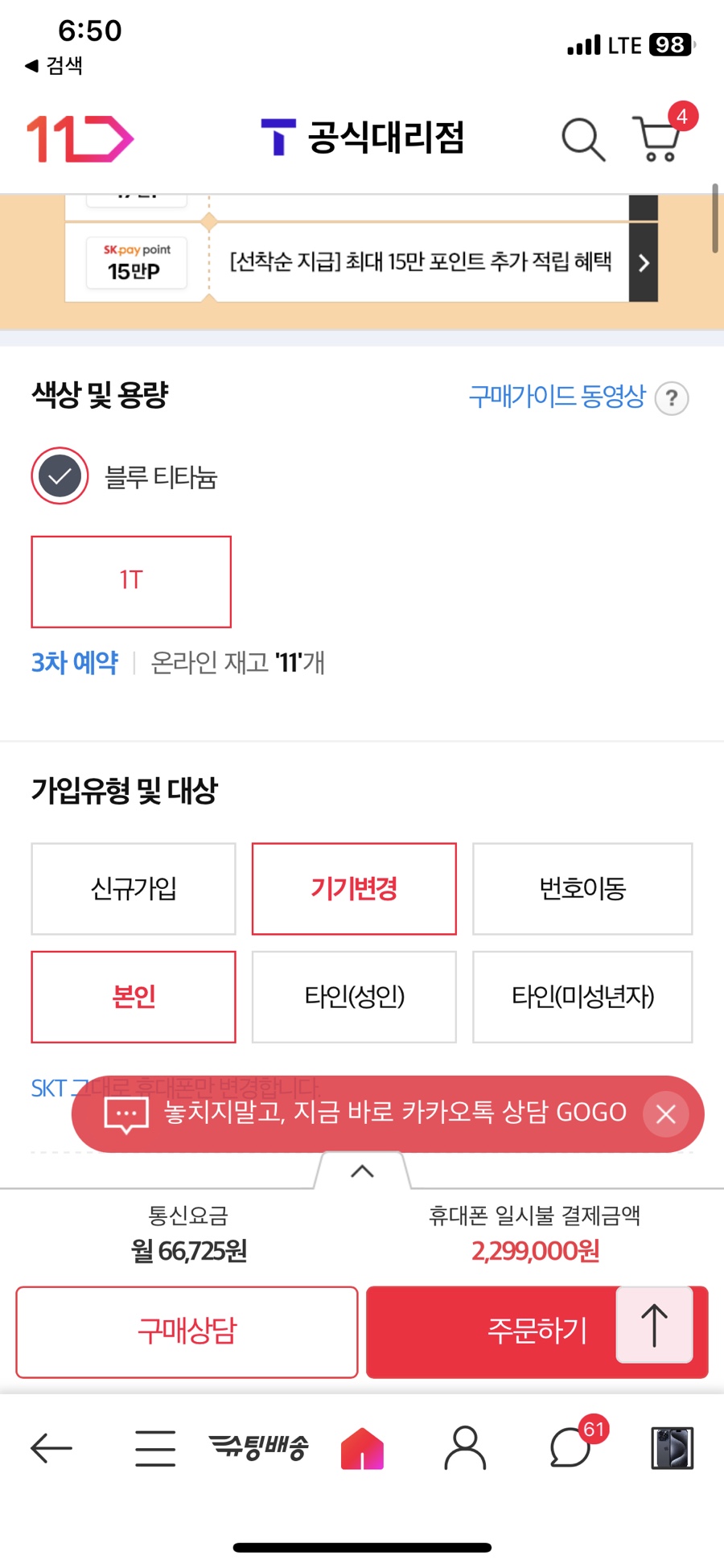The image size is (724, 1568).
Task: Select 기기변경 subscription type
Action: pyautogui.click(x=354, y=889)
